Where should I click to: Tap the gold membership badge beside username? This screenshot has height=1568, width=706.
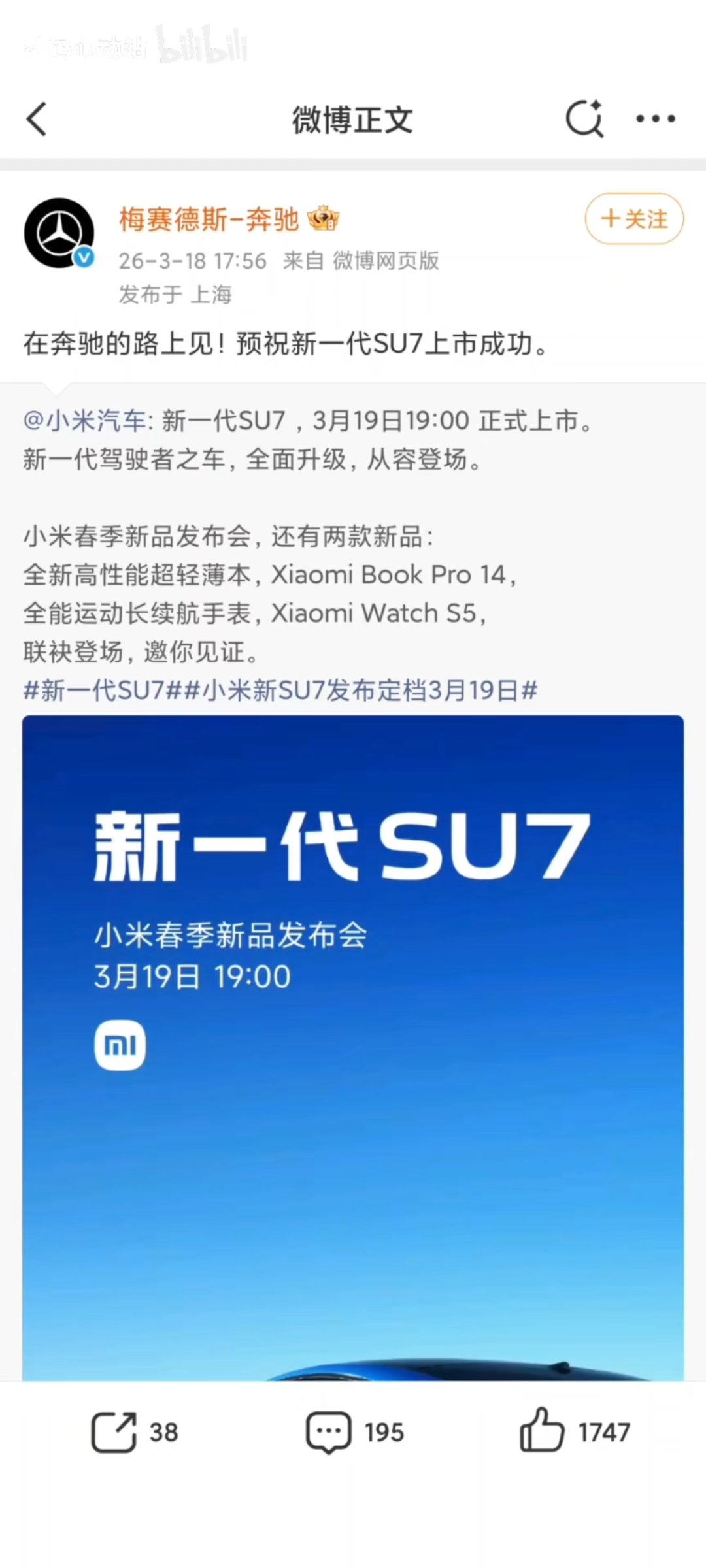tap(322, 220)
